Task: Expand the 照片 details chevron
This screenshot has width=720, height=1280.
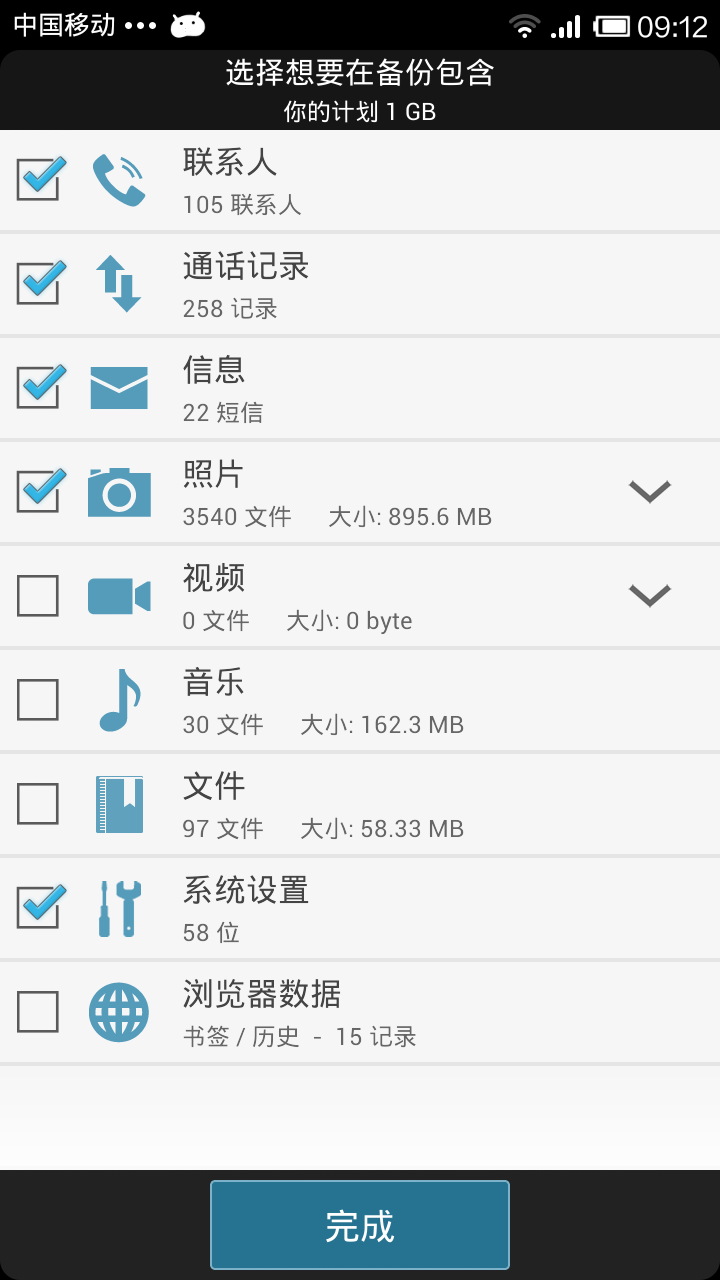Action: [649, 491]
